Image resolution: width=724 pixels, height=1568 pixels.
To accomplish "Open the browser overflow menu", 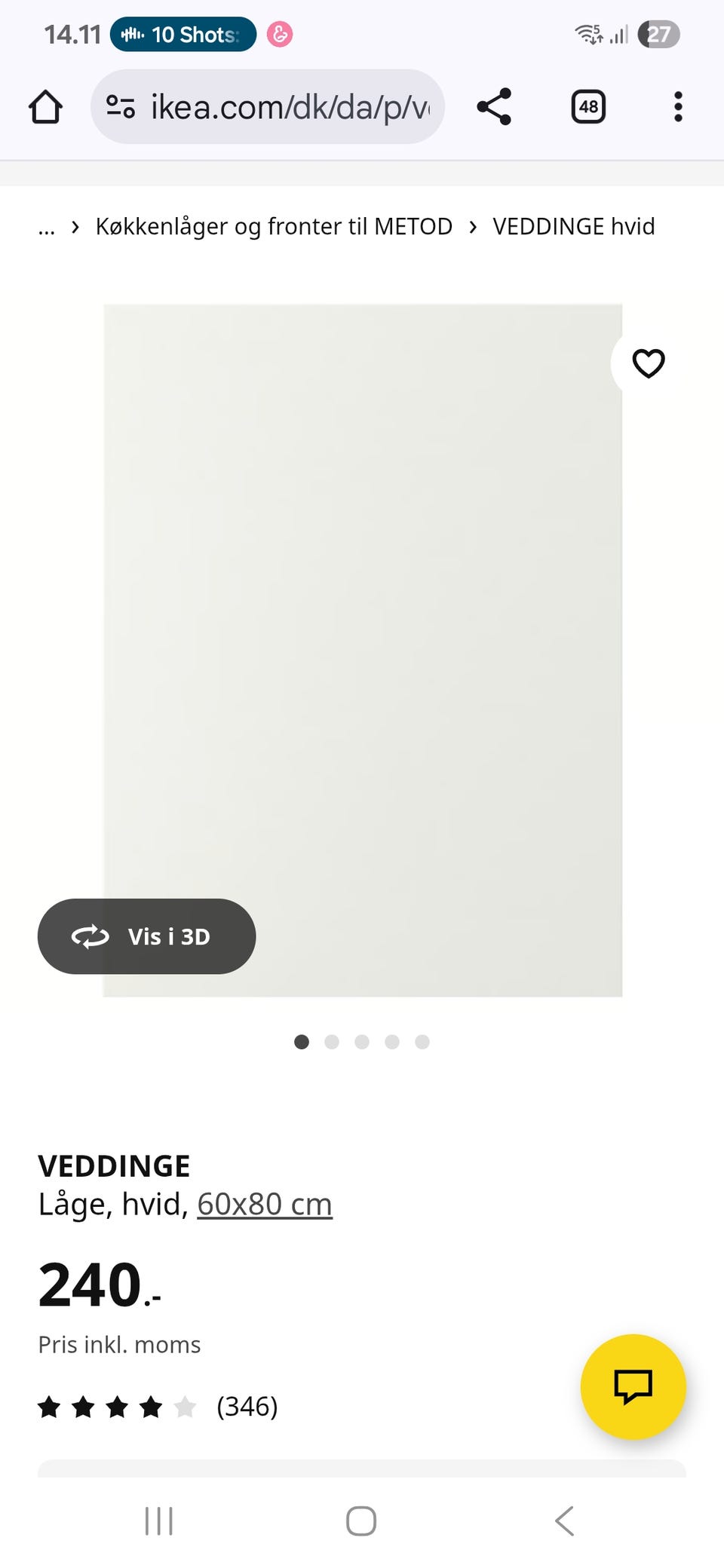I will pyautogui.click(x=677, y=106).
